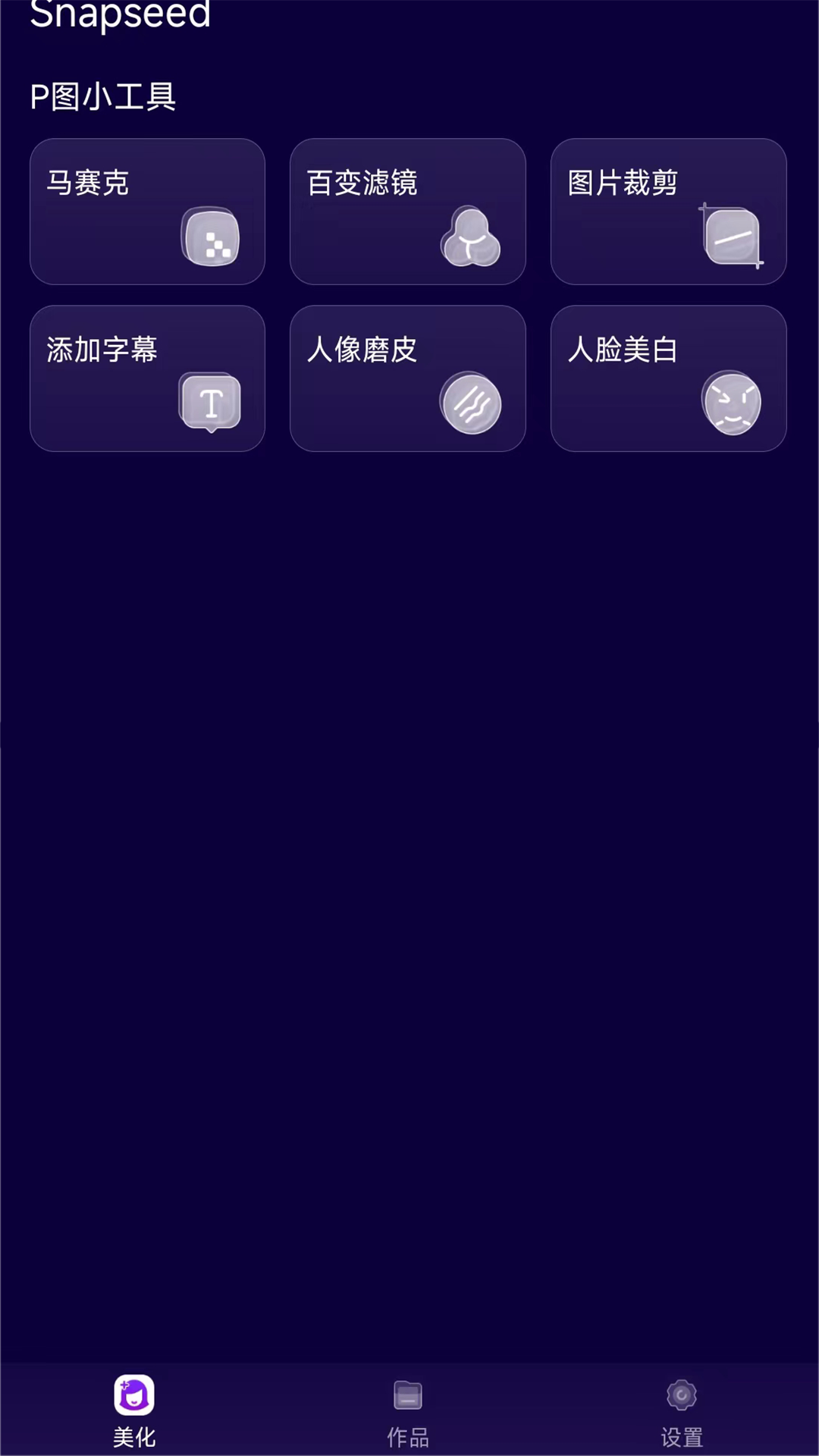The image size is (819, 1456).
Task: Go to the 设置 settings tab
Action: [682, 1410]
